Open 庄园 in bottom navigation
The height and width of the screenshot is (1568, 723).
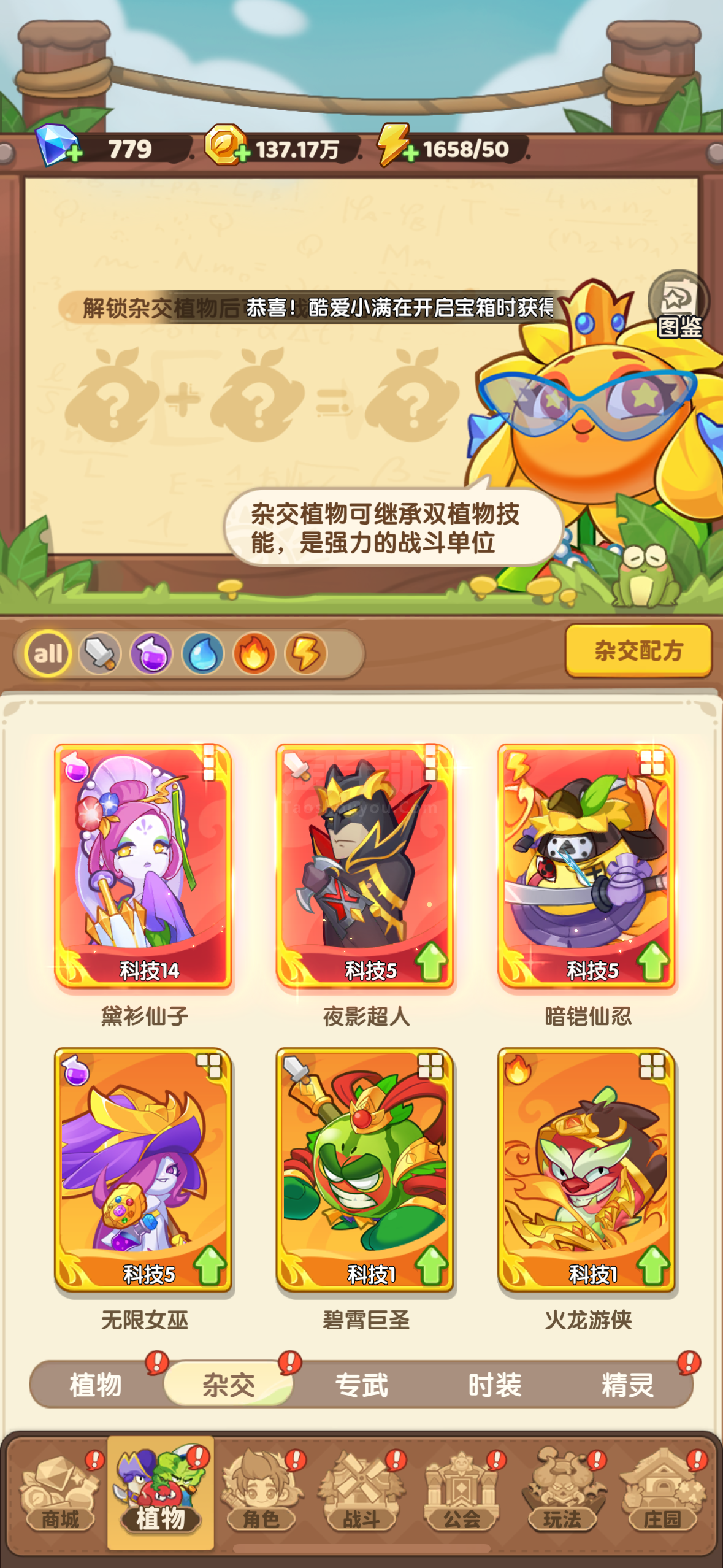click(x=662, y=1491)
